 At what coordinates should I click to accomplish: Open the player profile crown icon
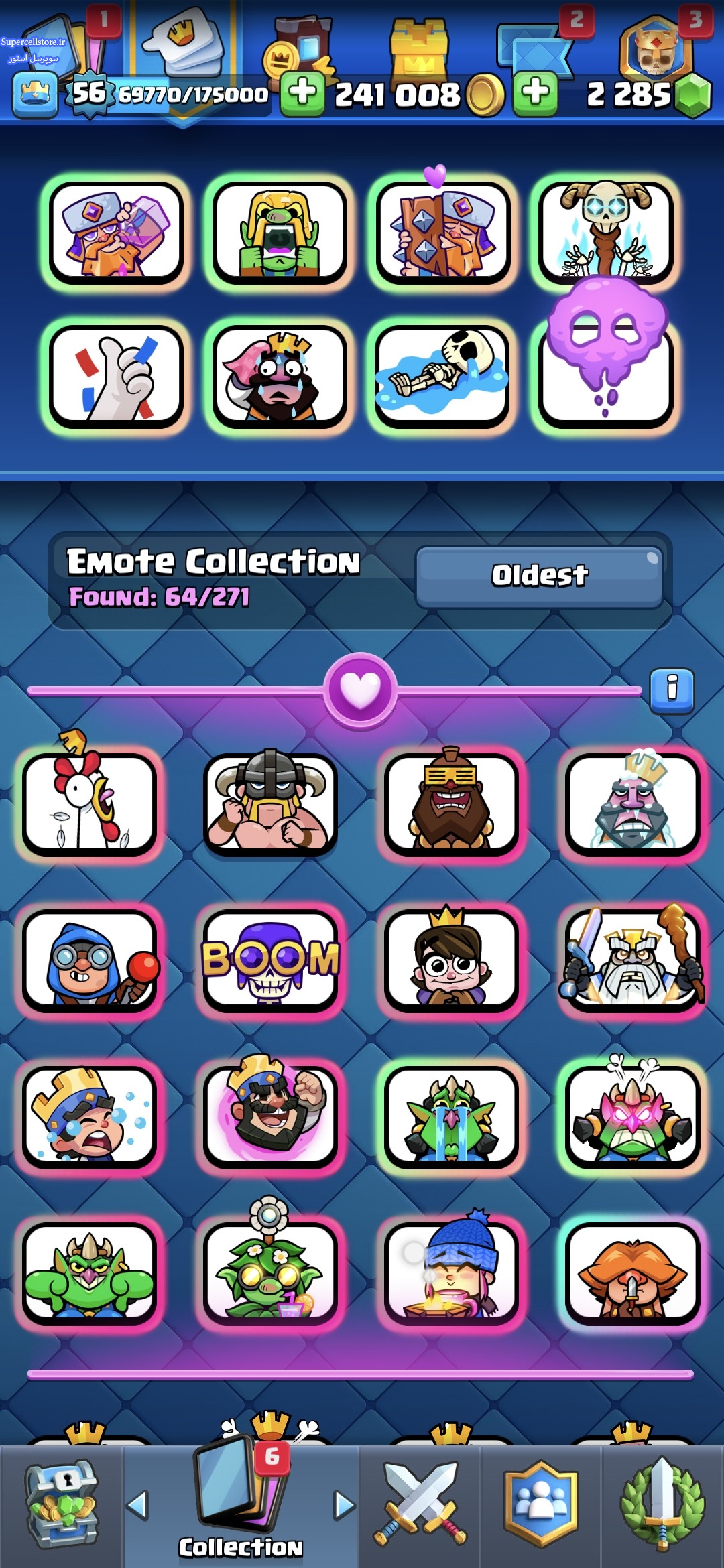(x=35, y=95)
